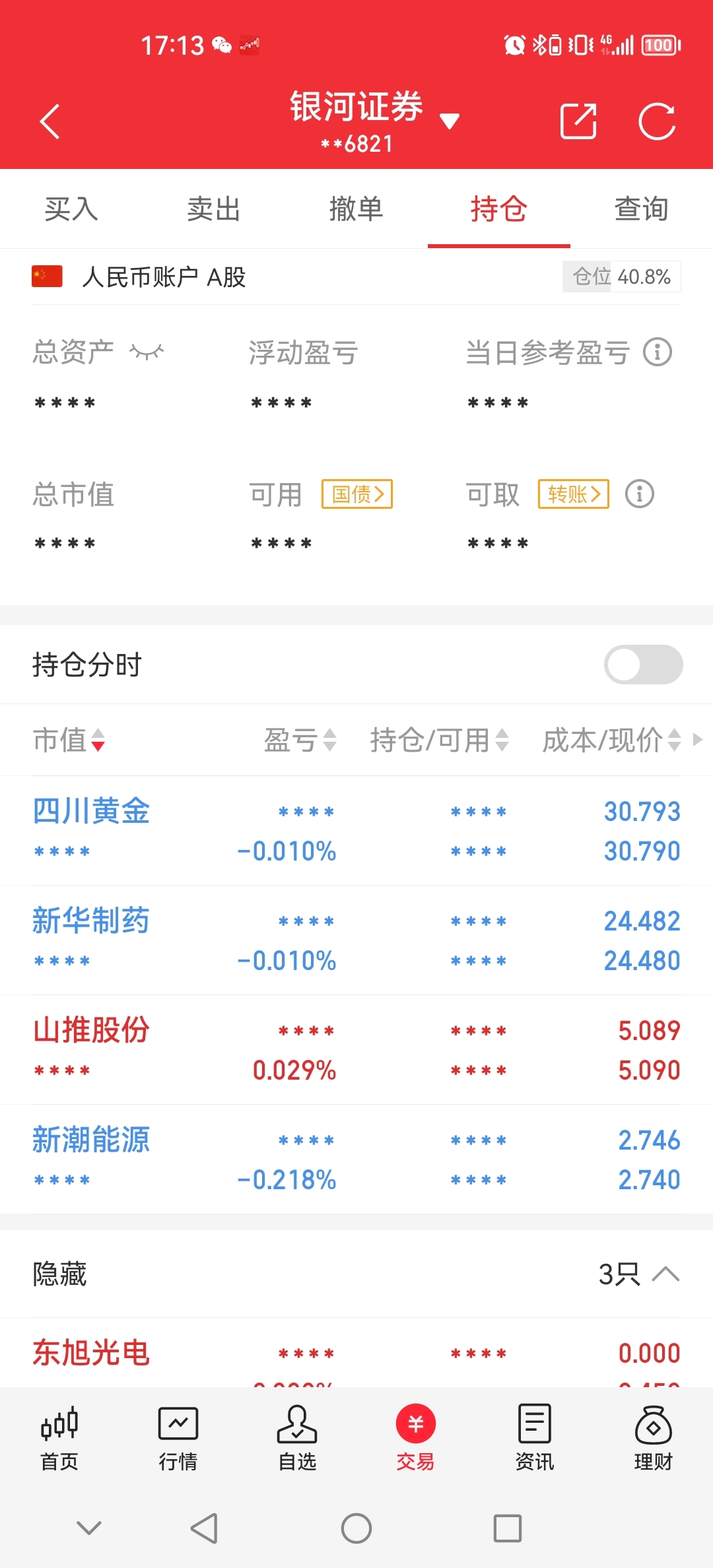Share the holdings via the export icon
713x1568 pixels.
(x=578, y=121)
